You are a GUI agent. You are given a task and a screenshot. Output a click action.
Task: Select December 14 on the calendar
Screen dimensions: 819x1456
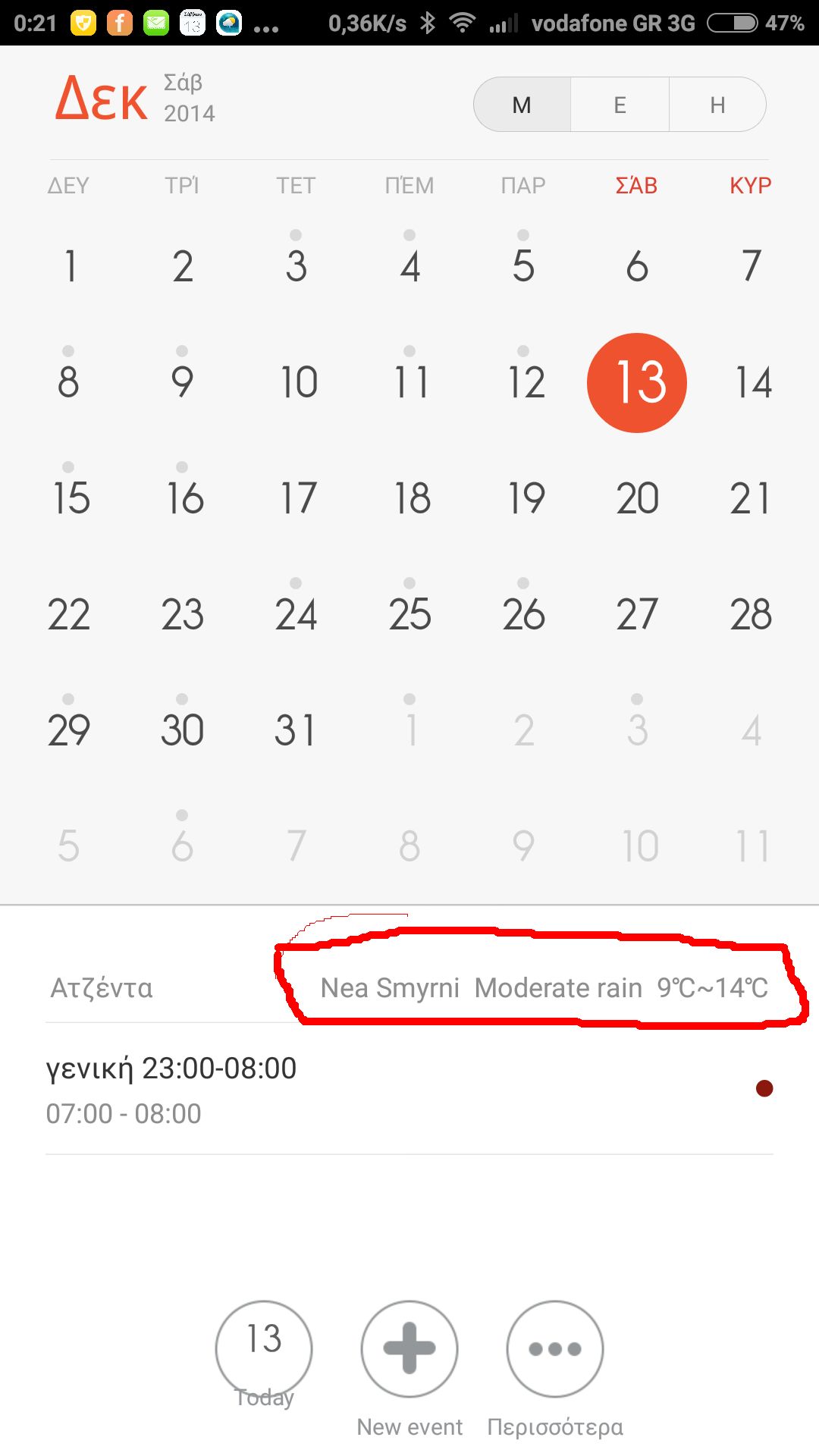pos(752,382)
